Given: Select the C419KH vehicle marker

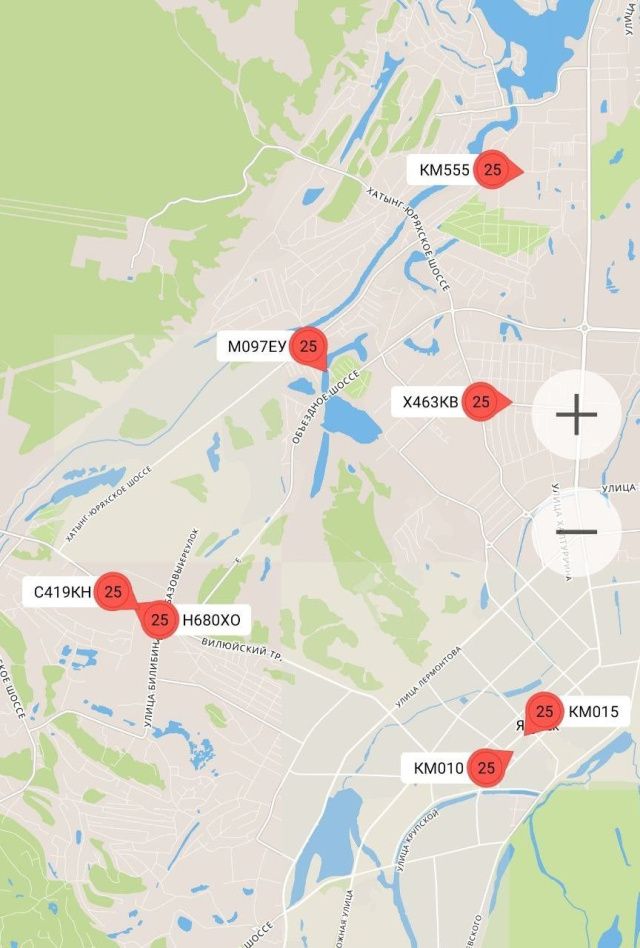Looking at the screenshot, I should pyautogui.click(x=112, y=592).
